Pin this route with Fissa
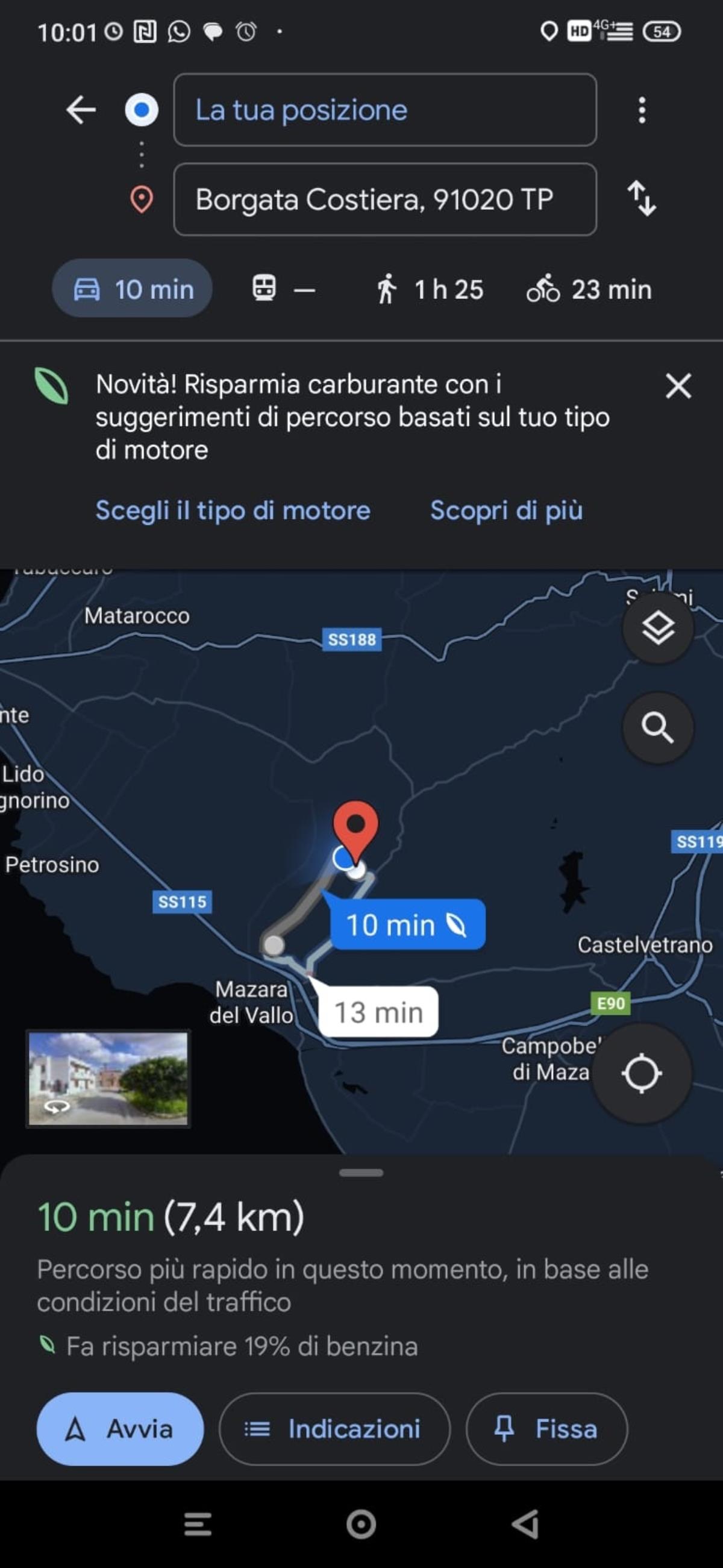723x1568 pixels. [x=546, y=1429]
